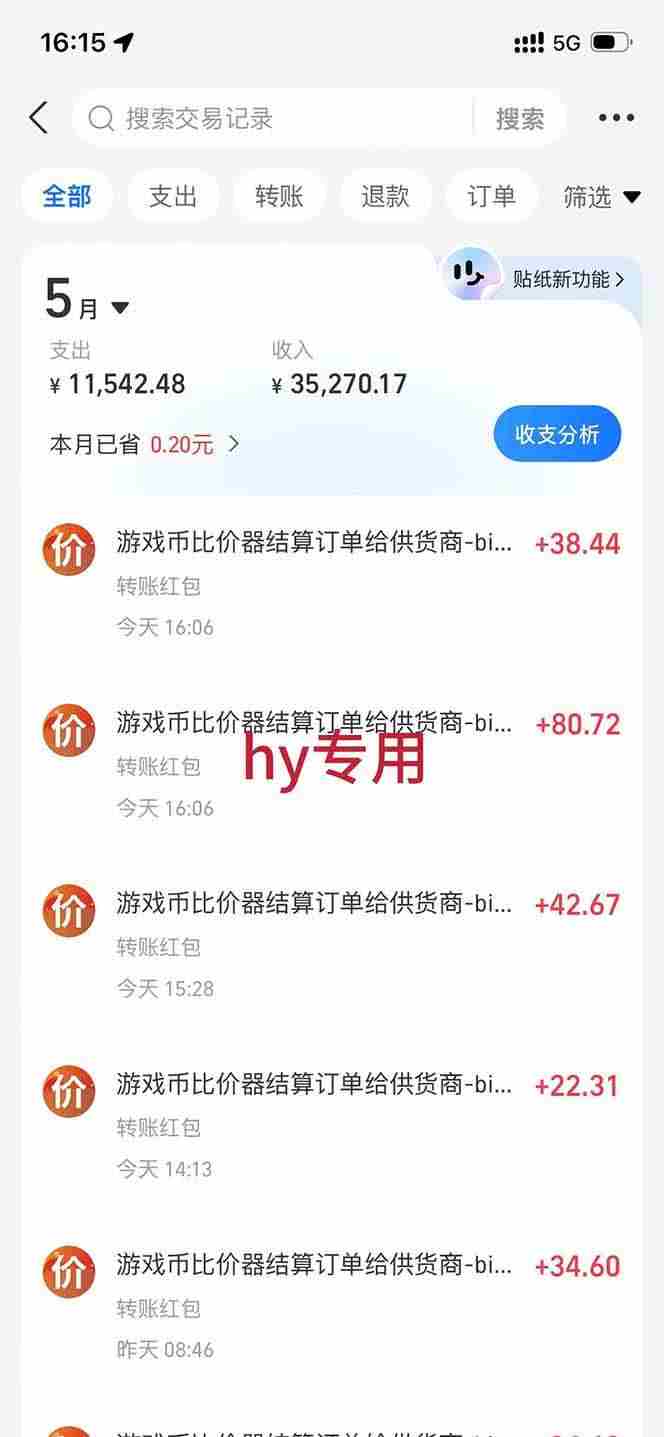Switch to the 订单 tab
The width and height of the screenshot is (664, 1437).
[491, 196]
